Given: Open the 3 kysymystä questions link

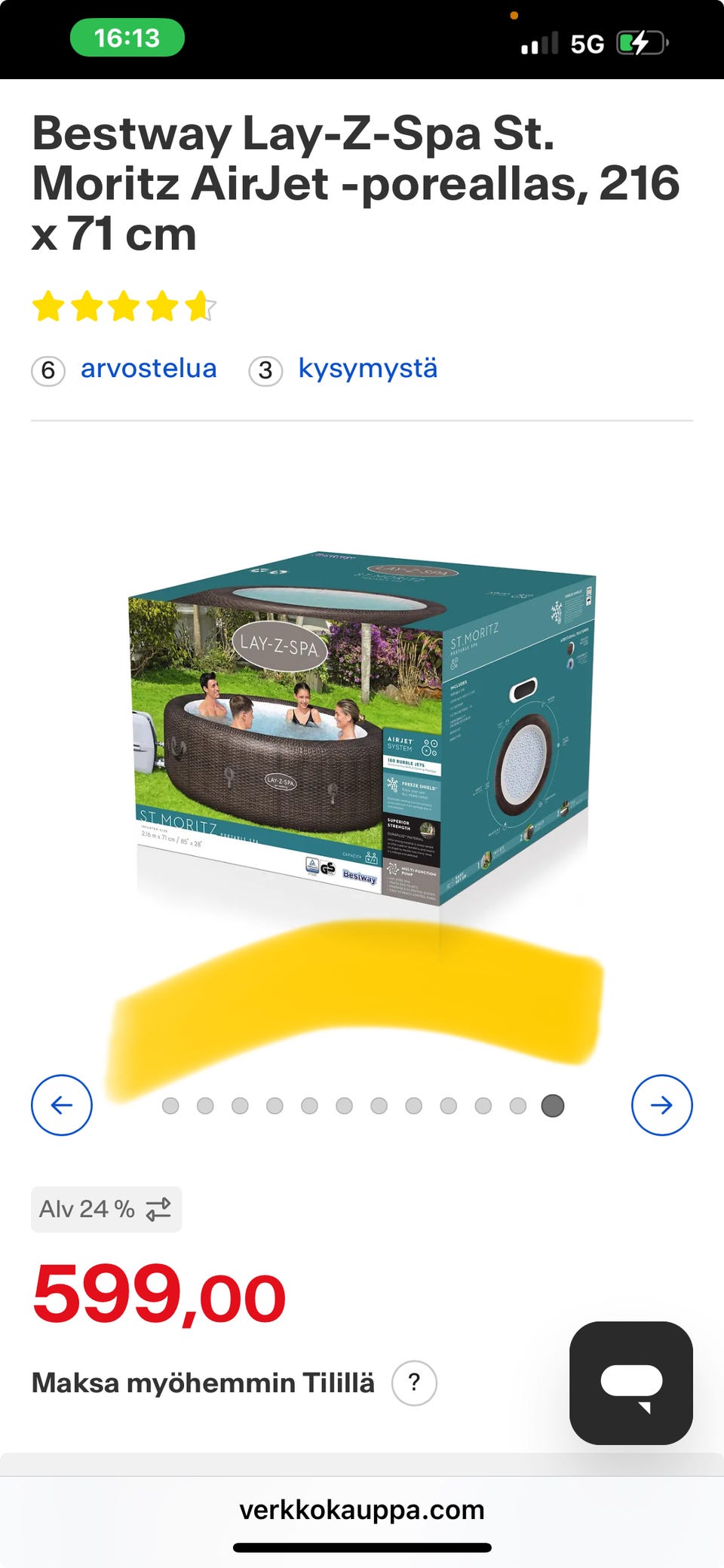Looking at the screenshot, I should (343, 370).
